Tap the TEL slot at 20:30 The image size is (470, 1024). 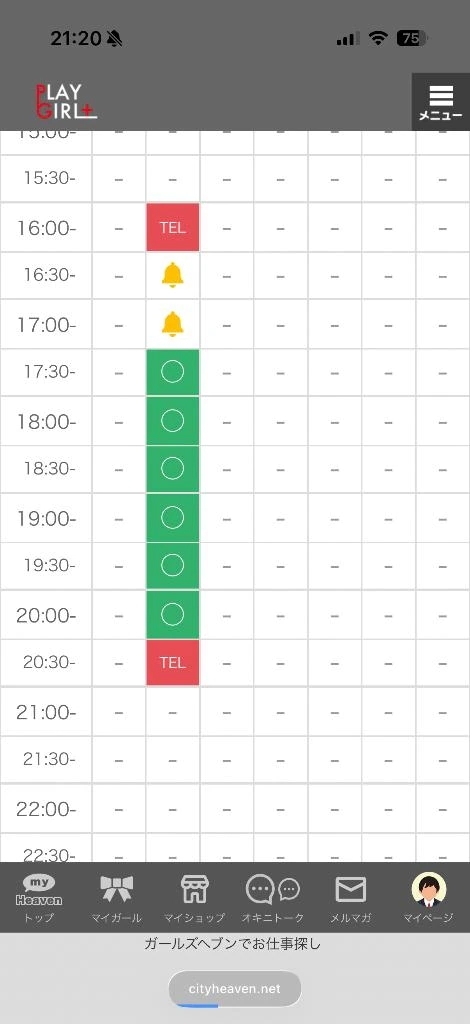pos(172,662)
